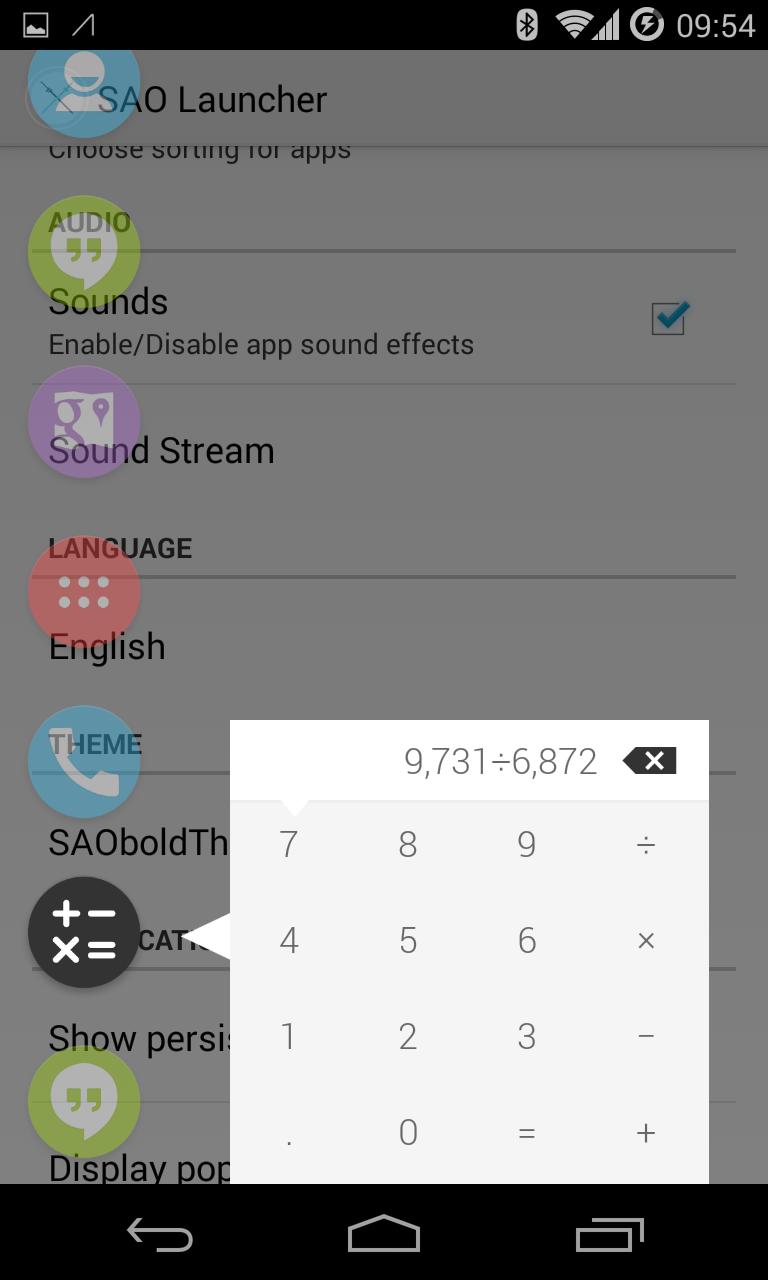Tap the floating calculator bubble

[x=84, y=933]
